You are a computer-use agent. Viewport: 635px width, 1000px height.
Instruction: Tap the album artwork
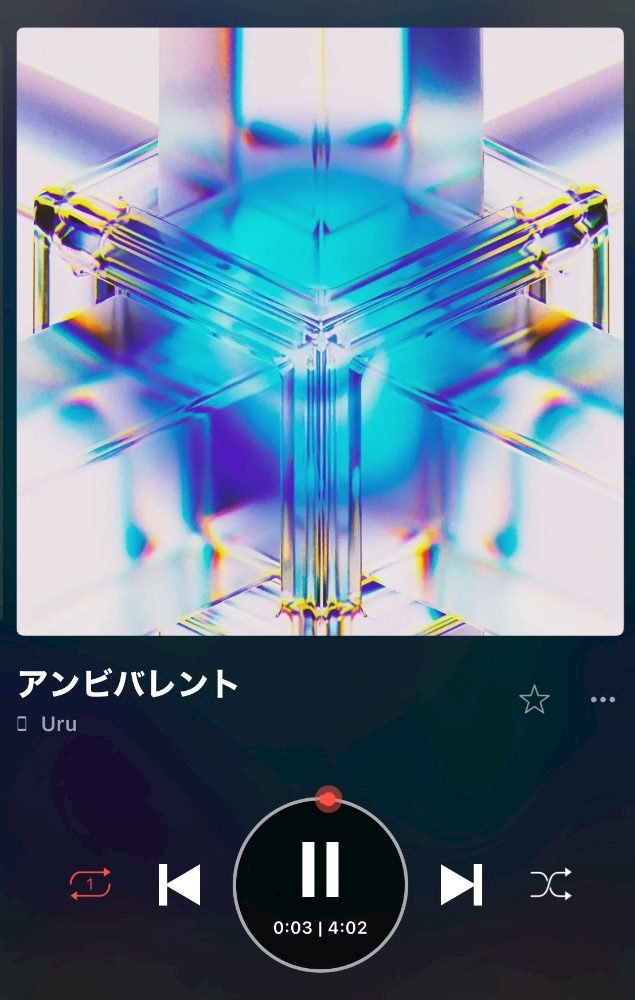[x=320, y=332]
